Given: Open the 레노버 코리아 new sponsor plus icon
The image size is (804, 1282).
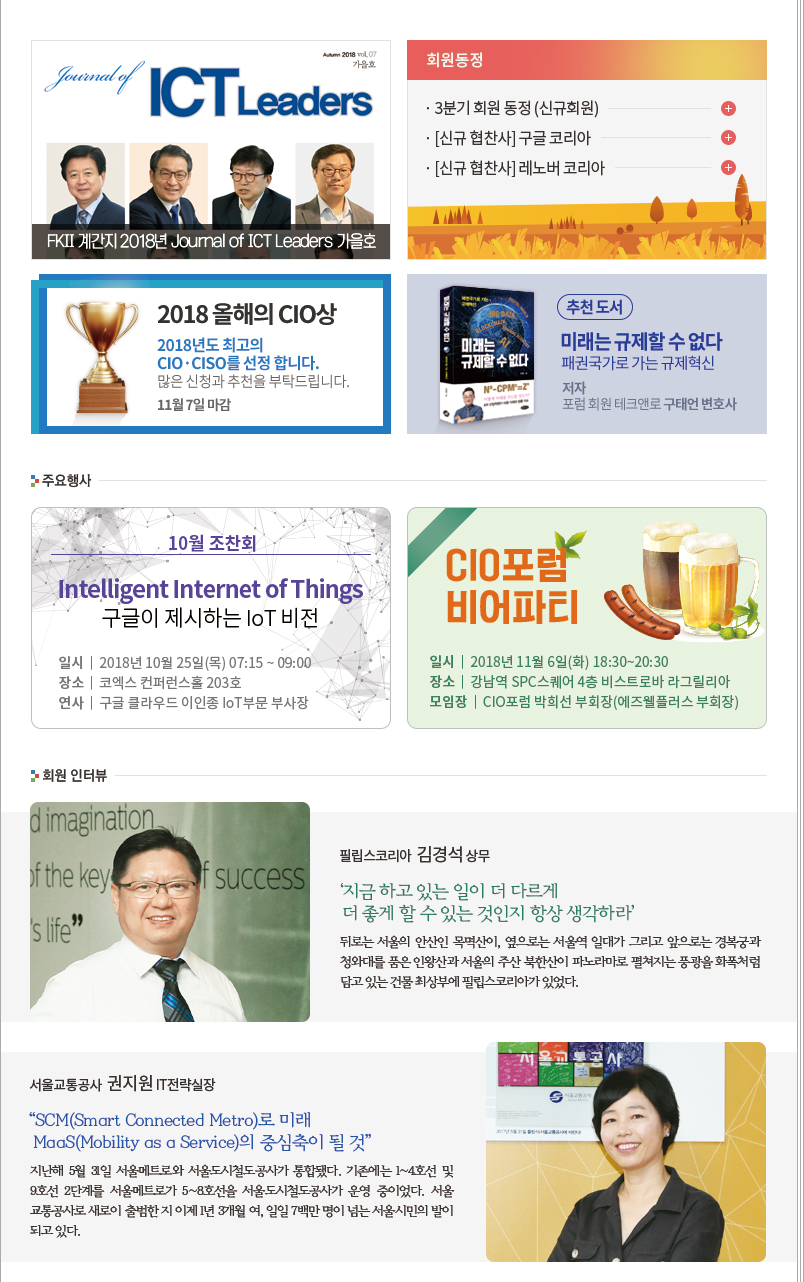Looking at the screenshot, I should 728,168.
